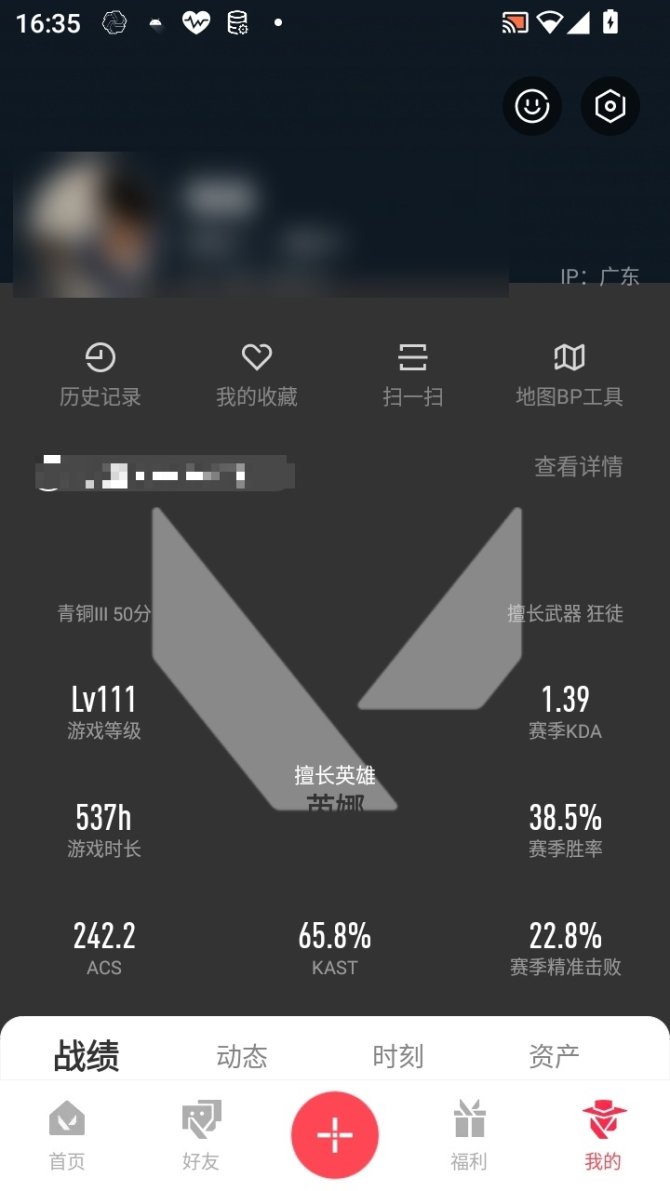Open 地图BP工具

click(569, 374)
